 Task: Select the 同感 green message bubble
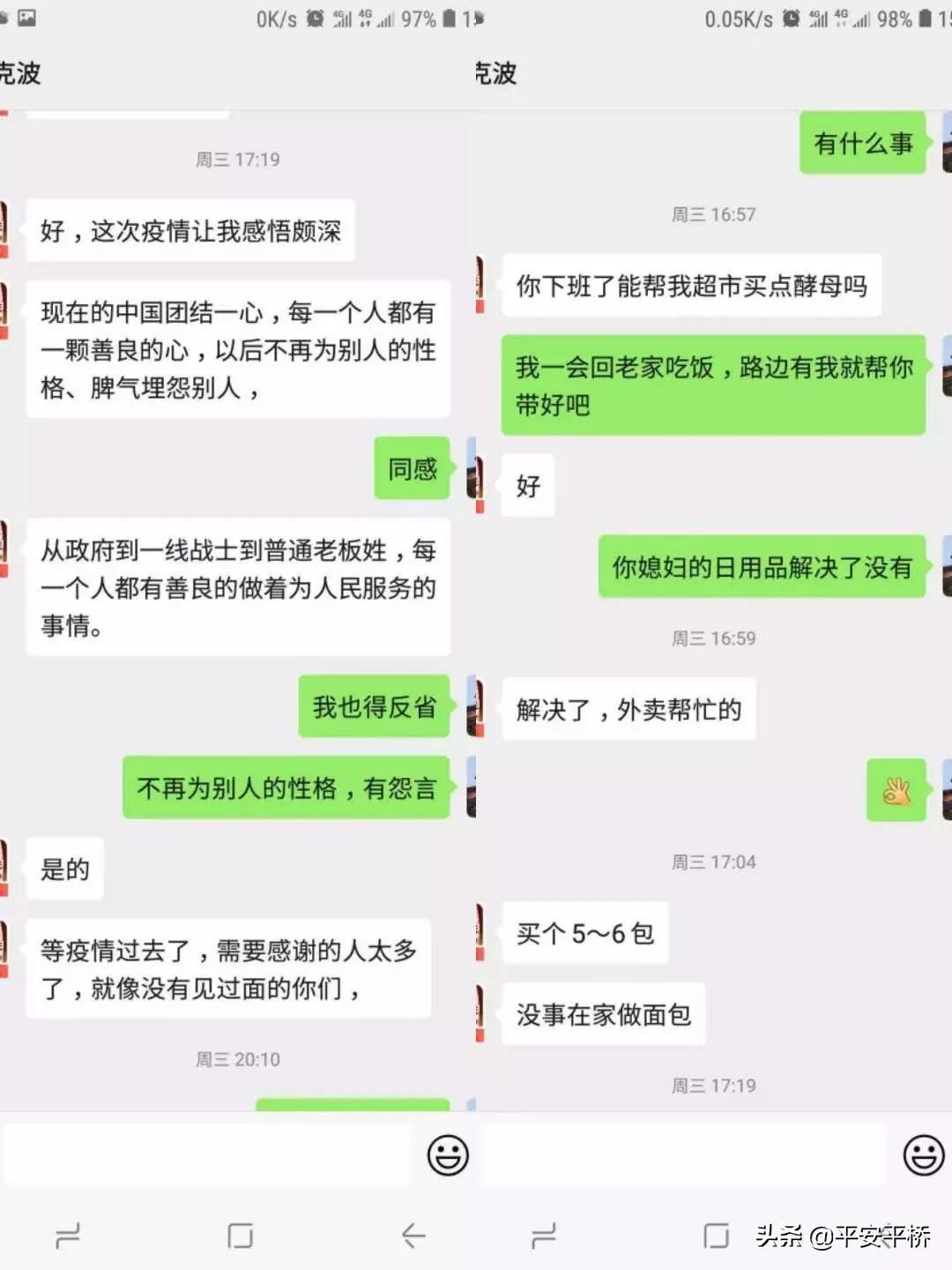click(411, 469)
